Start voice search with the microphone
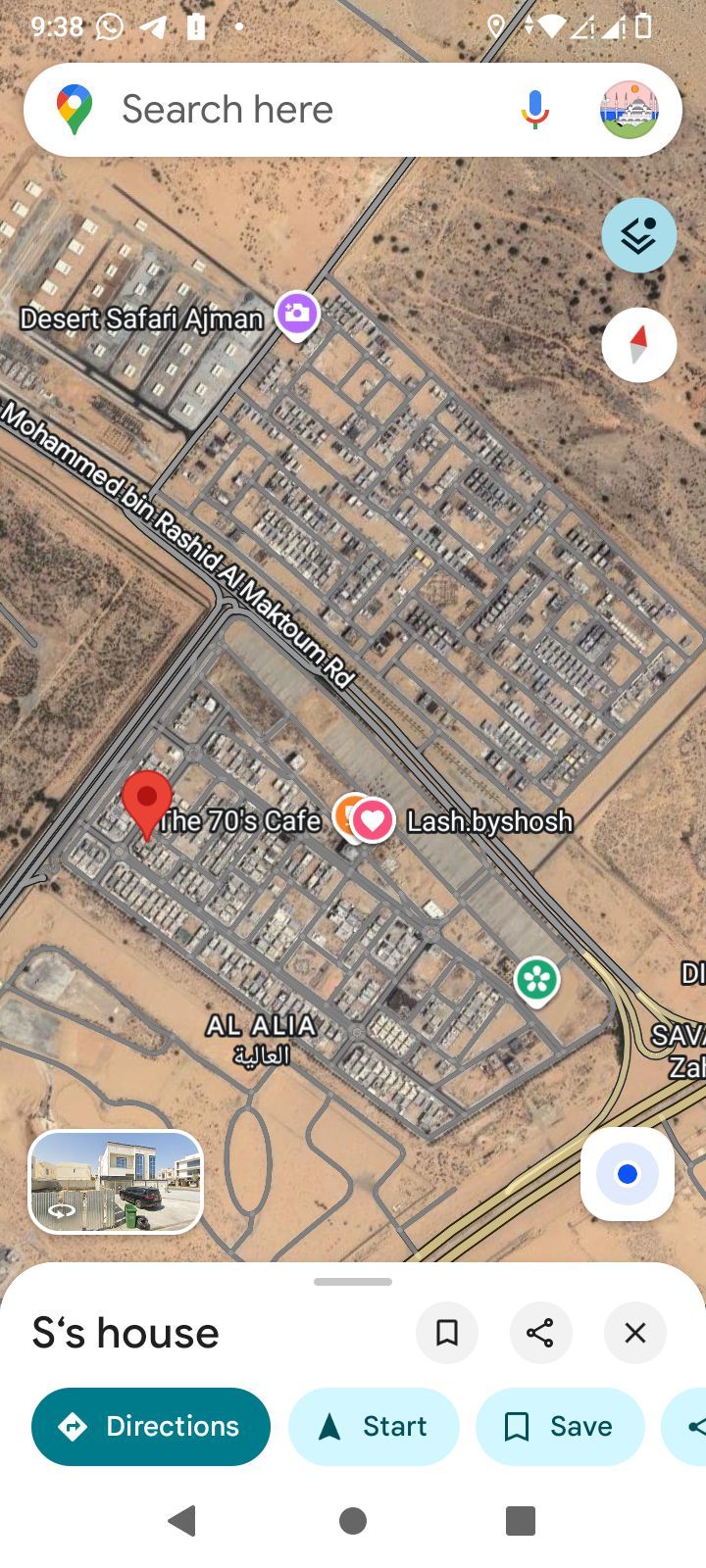Image resolution: width=706 pixels, height=1568 pixels. (x=534, y=110)
